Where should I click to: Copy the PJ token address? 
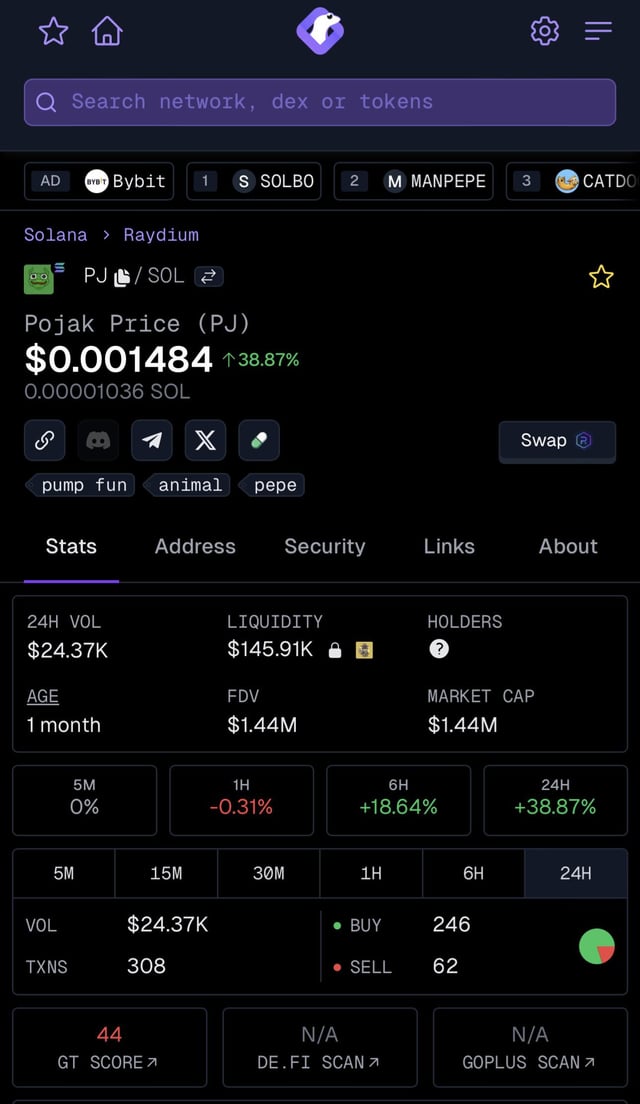point(122,276)
